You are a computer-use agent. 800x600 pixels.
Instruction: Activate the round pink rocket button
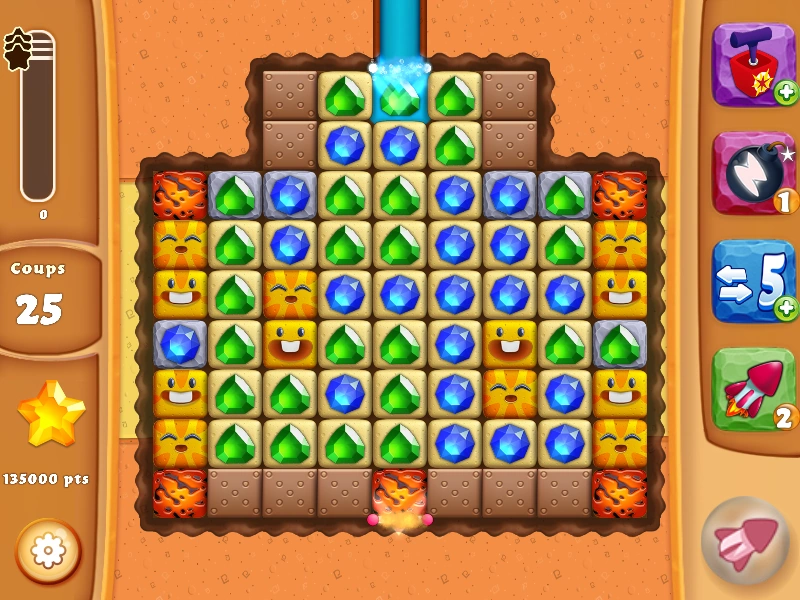(744, 541)
